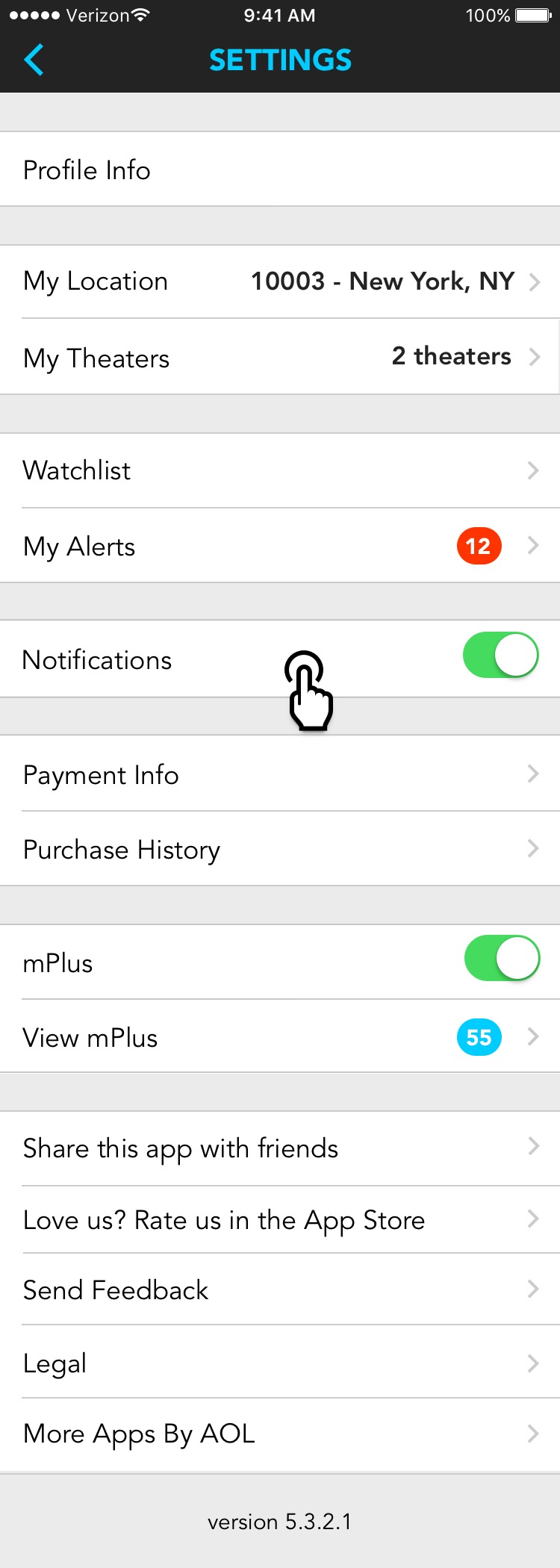This screenshot has height=1568, width=560.
Task: Check Purchase History
Action: point(280,849)
